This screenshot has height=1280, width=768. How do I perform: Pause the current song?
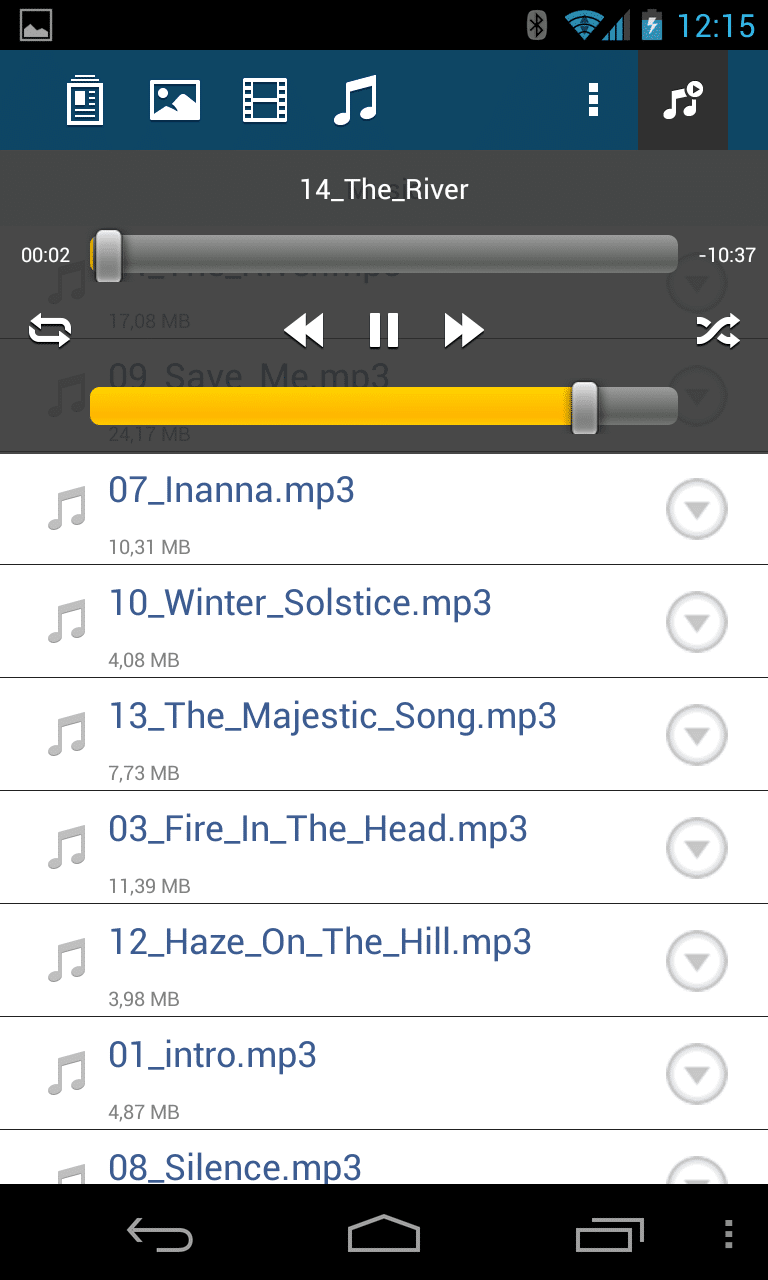(x=384, y=330)
